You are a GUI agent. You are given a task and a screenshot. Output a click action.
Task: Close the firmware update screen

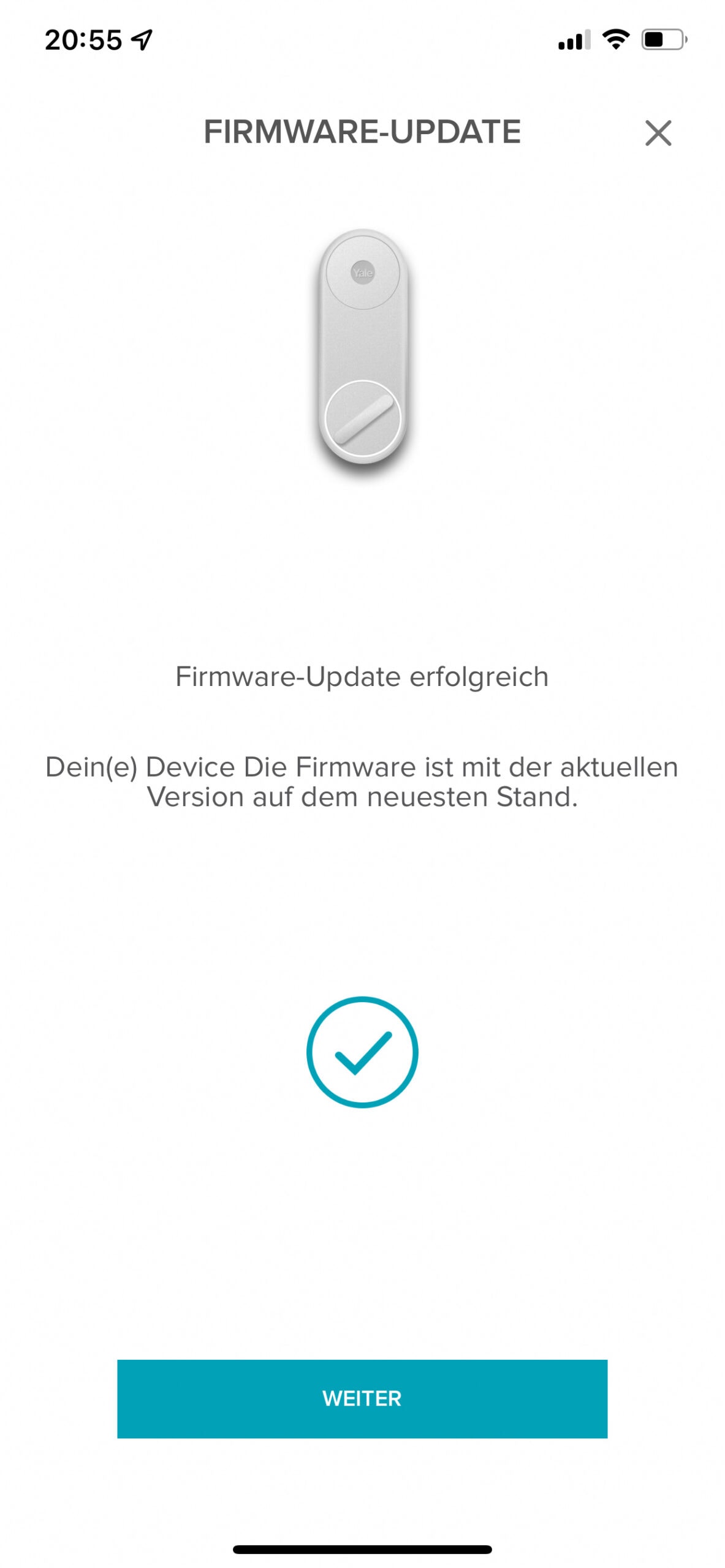point(658,133)
